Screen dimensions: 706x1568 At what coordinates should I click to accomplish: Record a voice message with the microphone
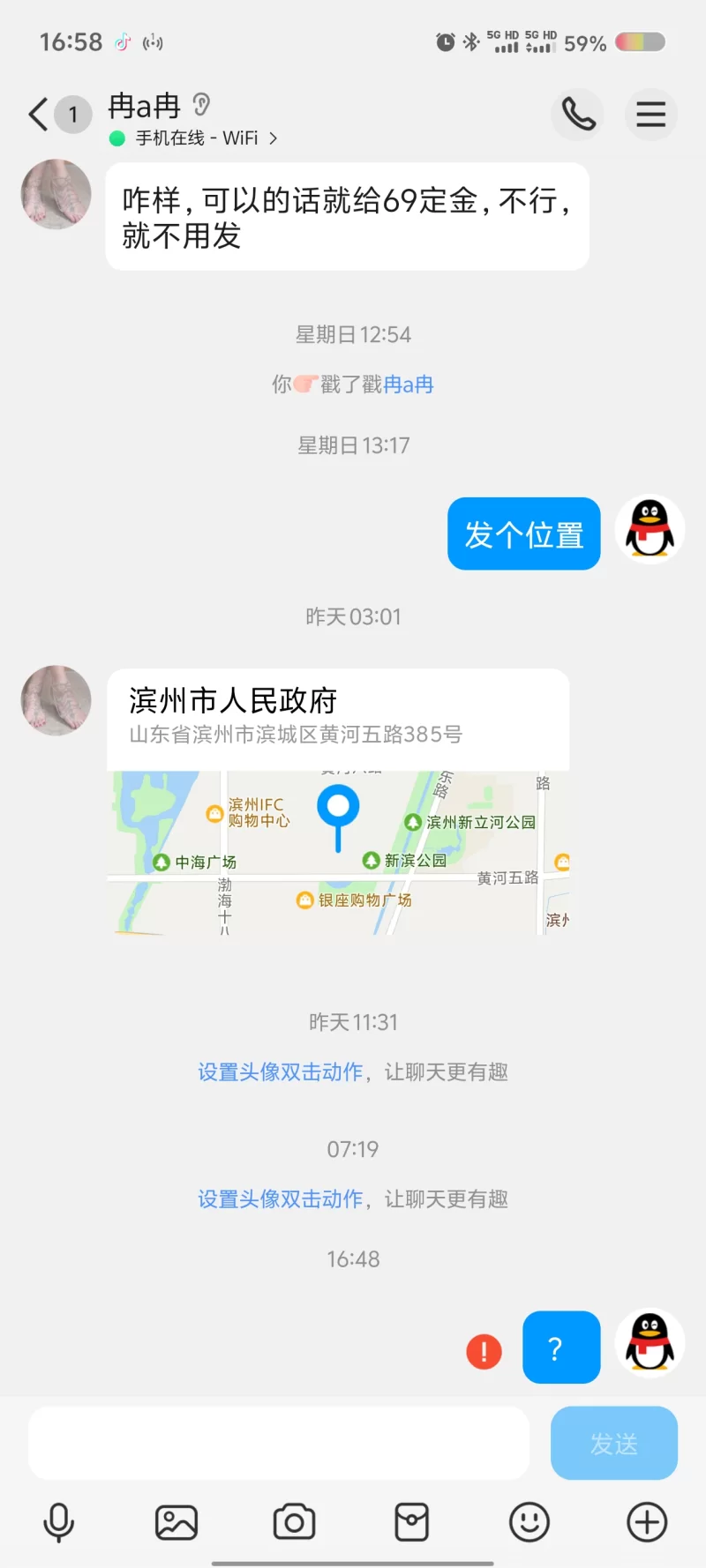pos(58,1522)
